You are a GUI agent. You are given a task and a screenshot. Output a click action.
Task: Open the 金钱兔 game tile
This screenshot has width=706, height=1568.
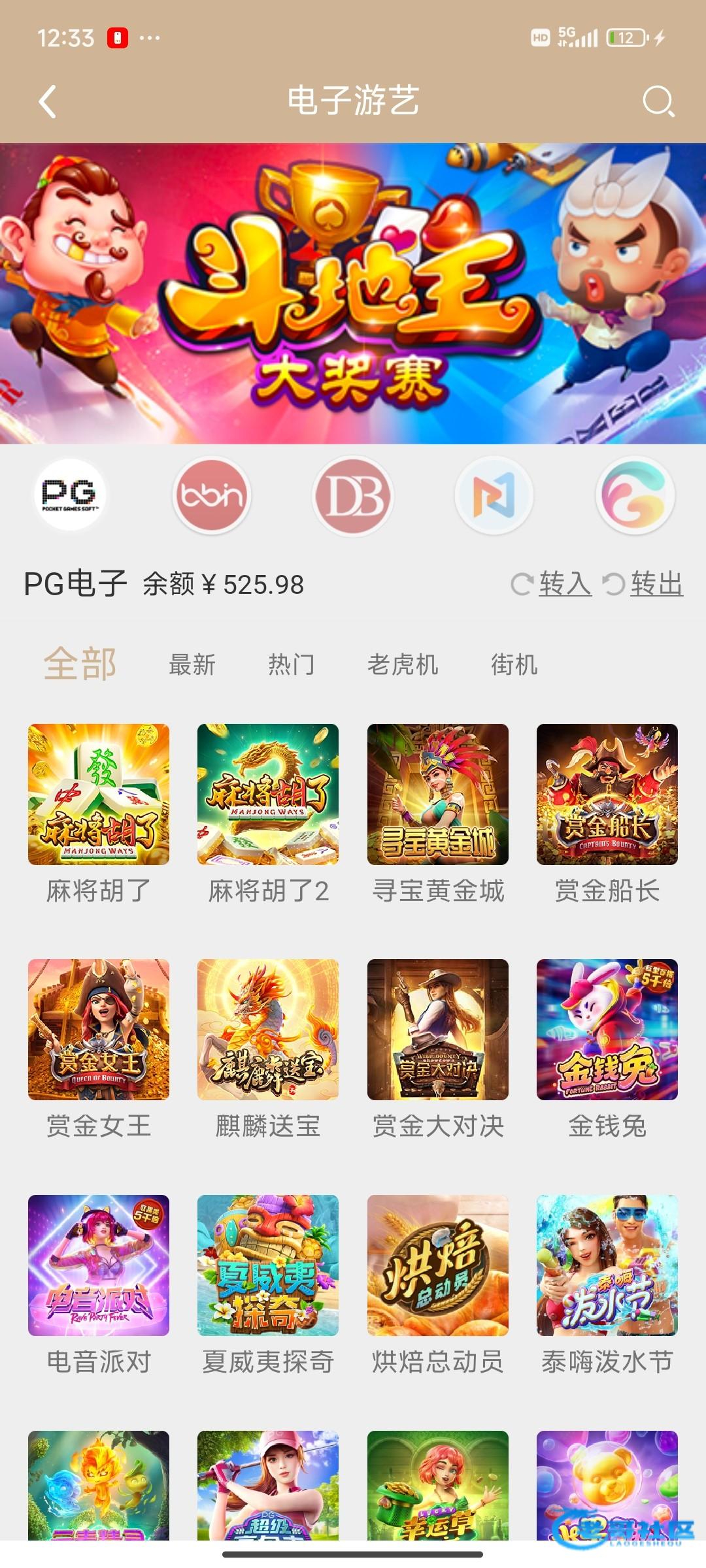point(607,1030)
